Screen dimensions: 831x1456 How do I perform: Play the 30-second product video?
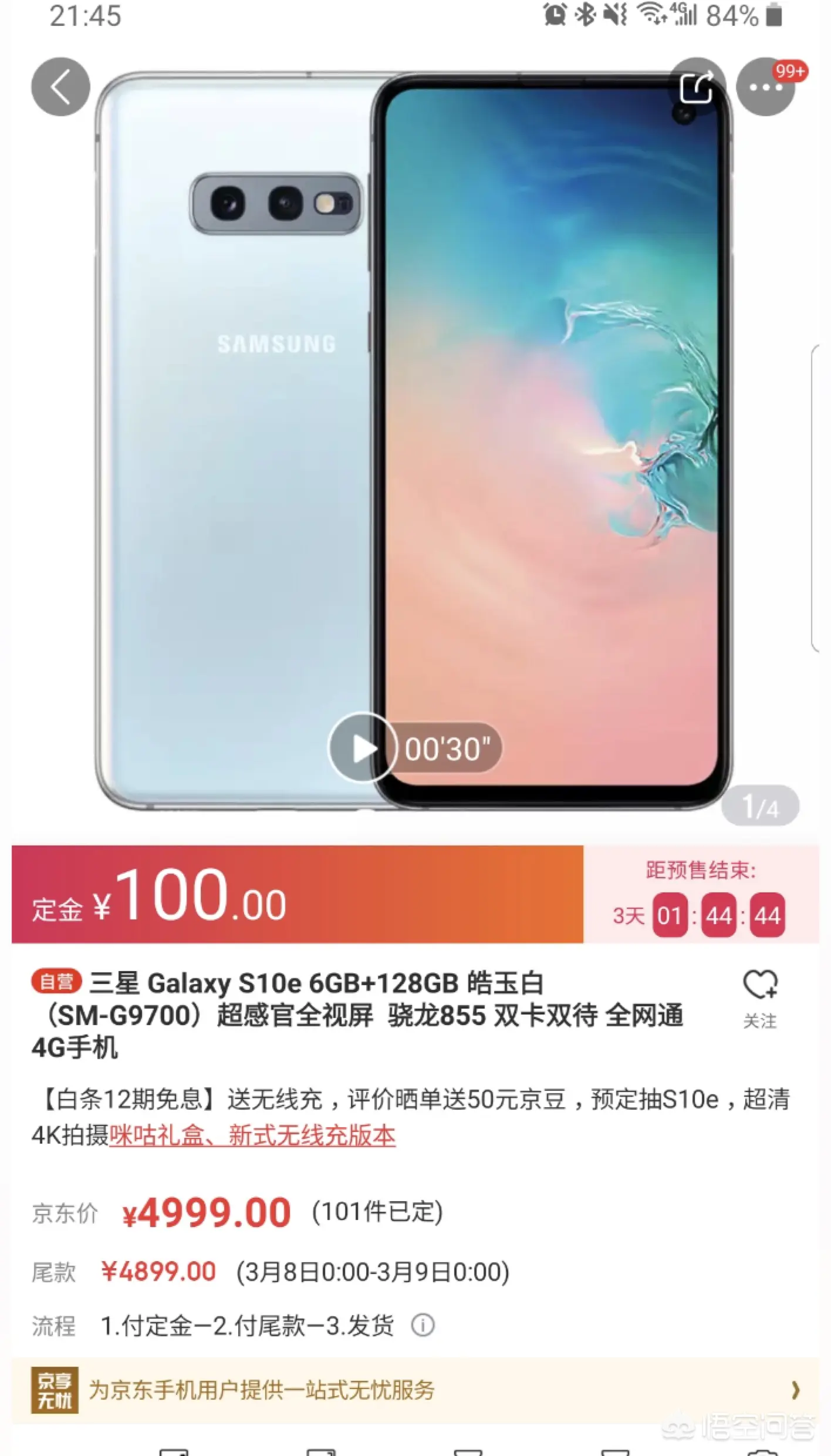pos(362,747)
